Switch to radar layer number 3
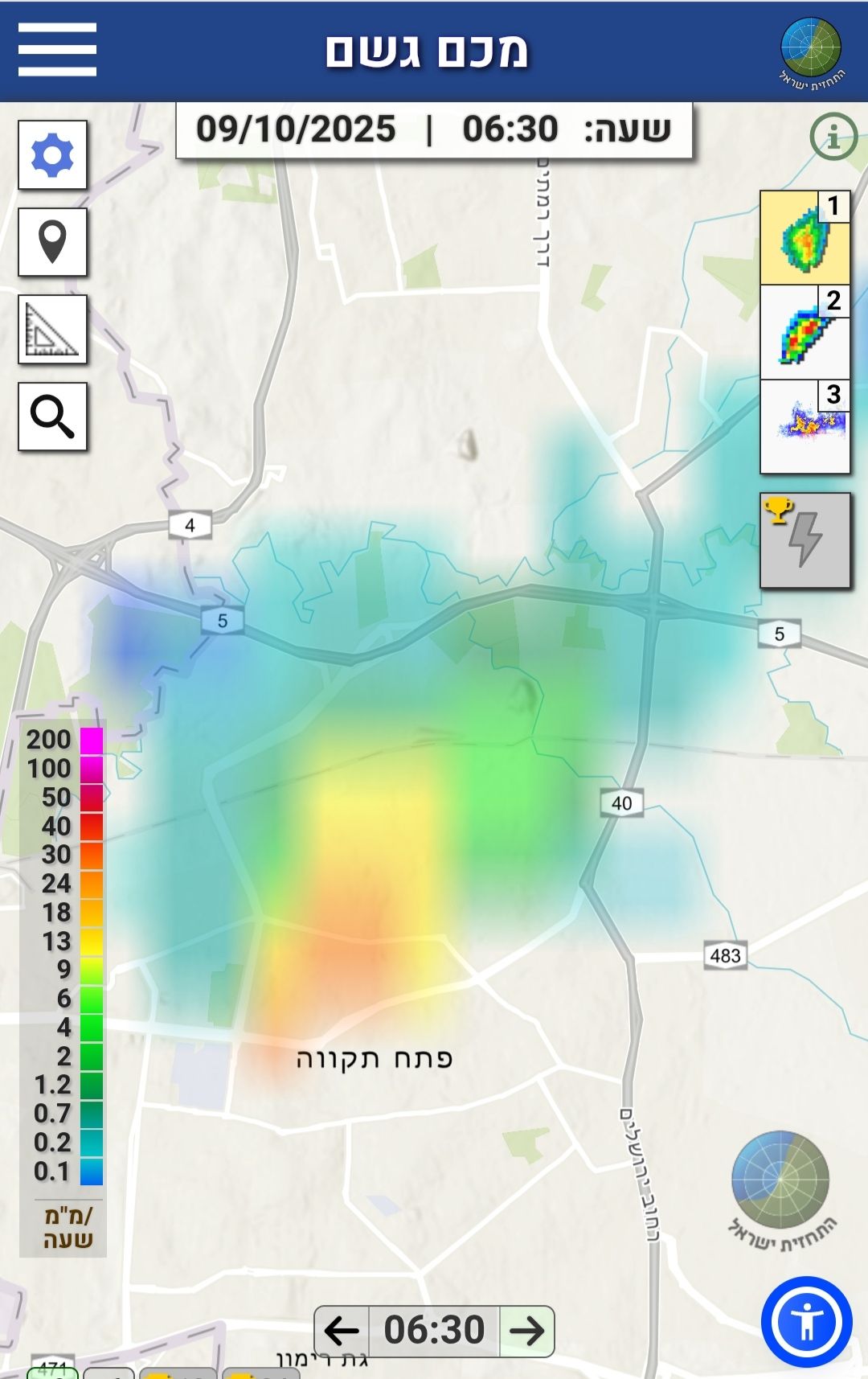This screenshot has width=868, height=1379. (x=805, y=427)
